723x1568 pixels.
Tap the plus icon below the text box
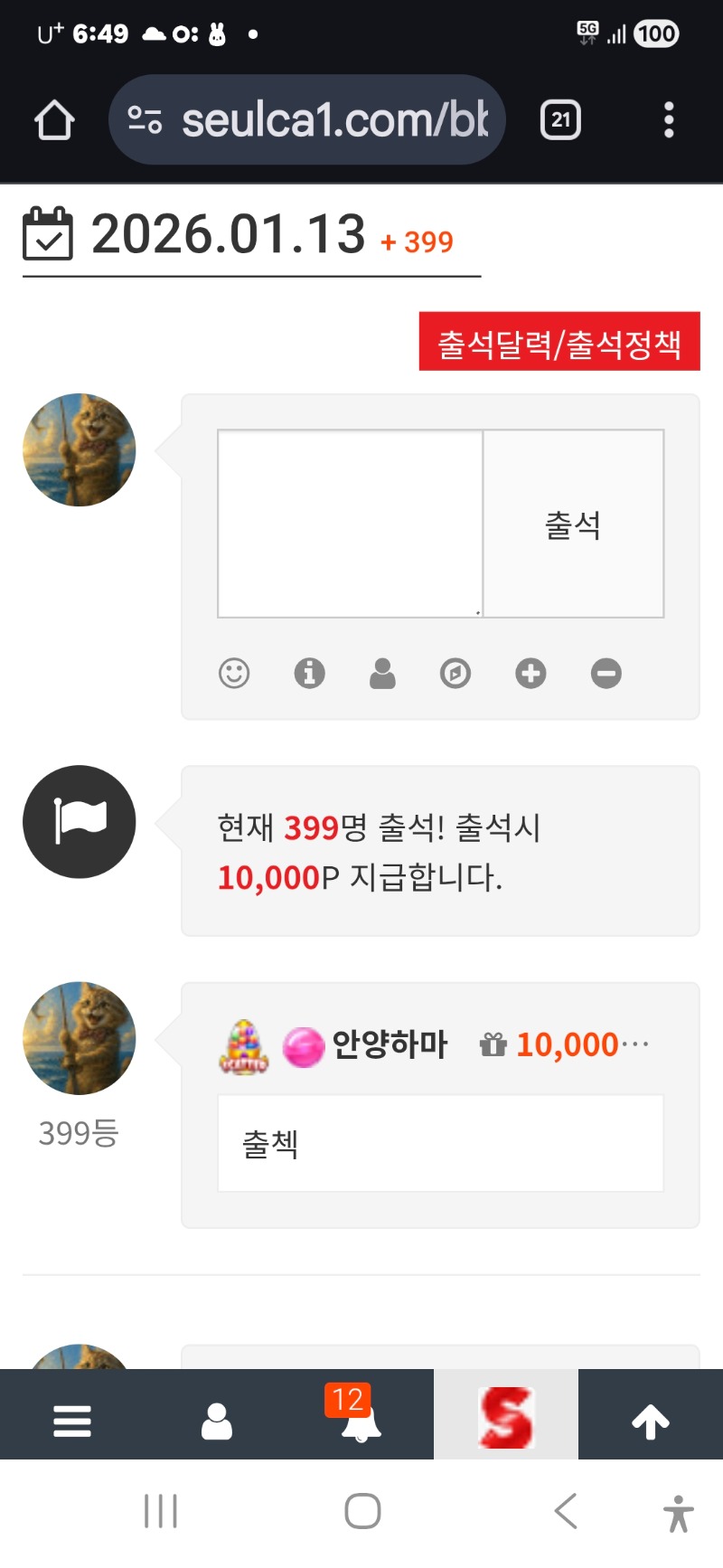[x=531, y=673]
